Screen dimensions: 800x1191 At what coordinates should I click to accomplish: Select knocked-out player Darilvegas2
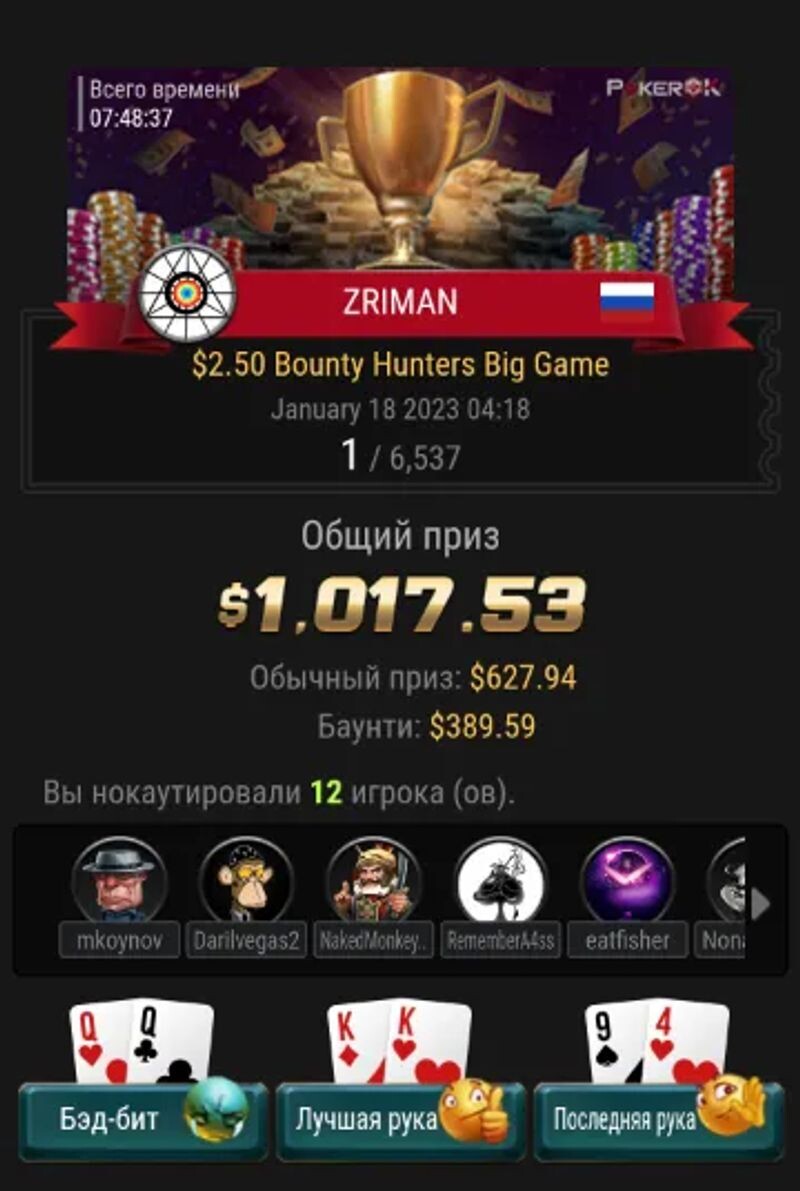tap(245, 881)
